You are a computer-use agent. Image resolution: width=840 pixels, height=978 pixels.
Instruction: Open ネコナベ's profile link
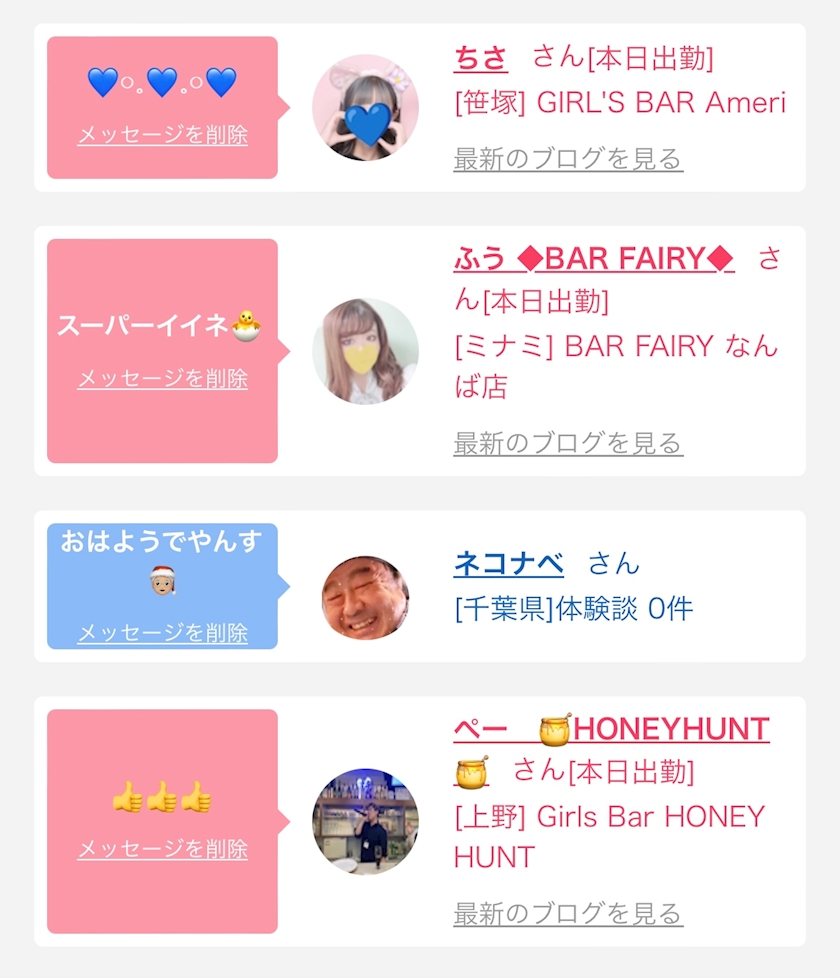(509, 564)
